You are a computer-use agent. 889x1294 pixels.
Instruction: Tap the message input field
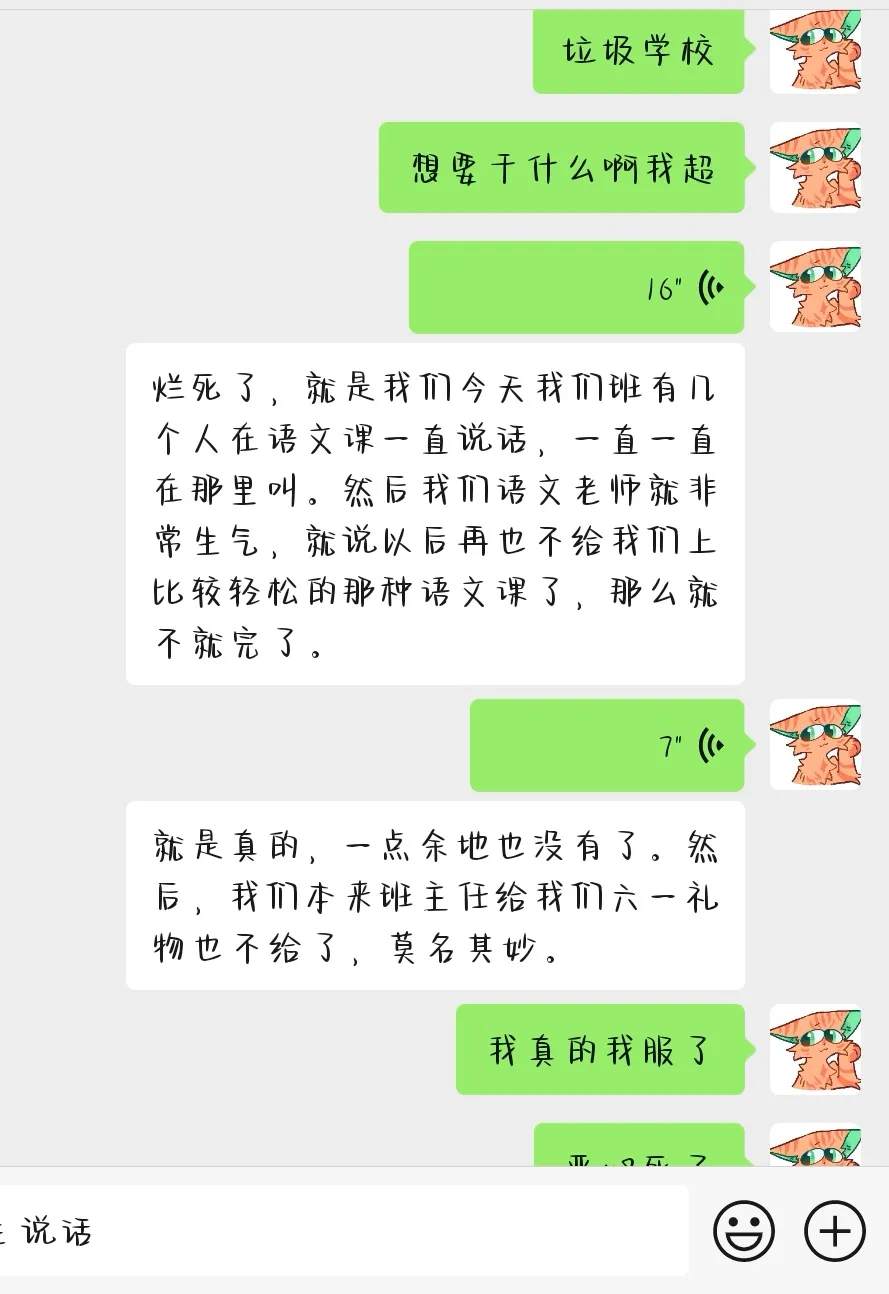pos(340,1231)
